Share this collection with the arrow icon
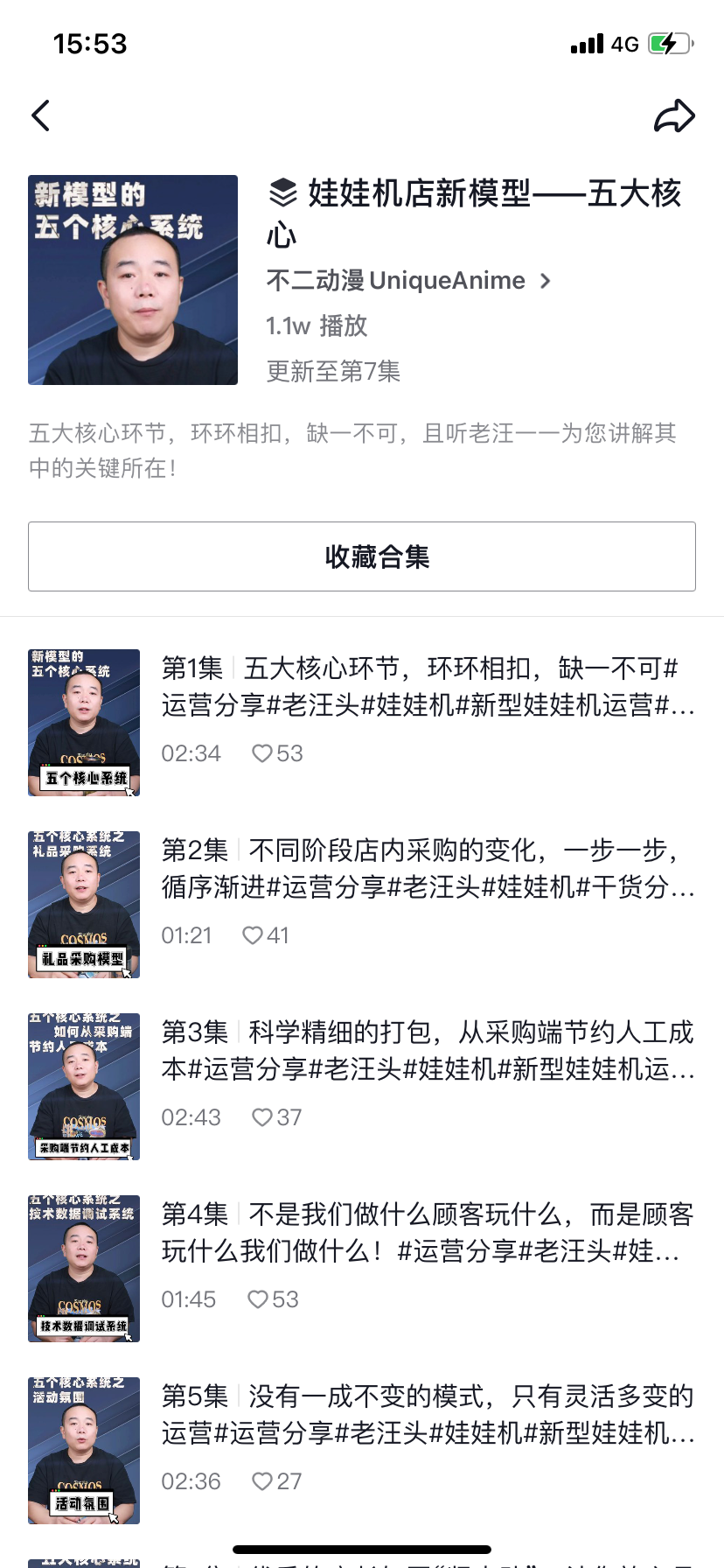The image size is (724, 1568). click(x=674, y=115)
